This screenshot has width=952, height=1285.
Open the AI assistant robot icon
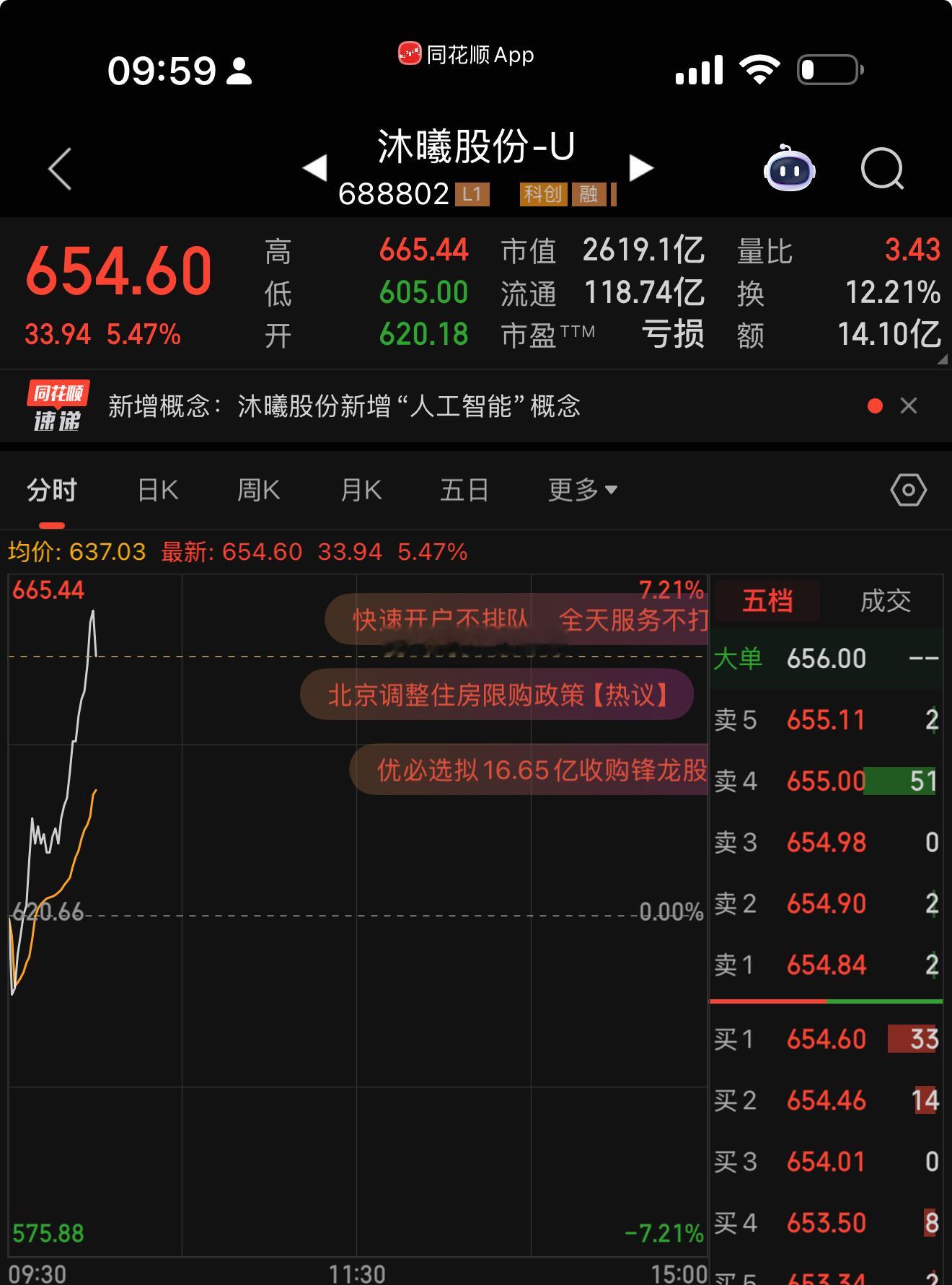[x=790, y=168]
